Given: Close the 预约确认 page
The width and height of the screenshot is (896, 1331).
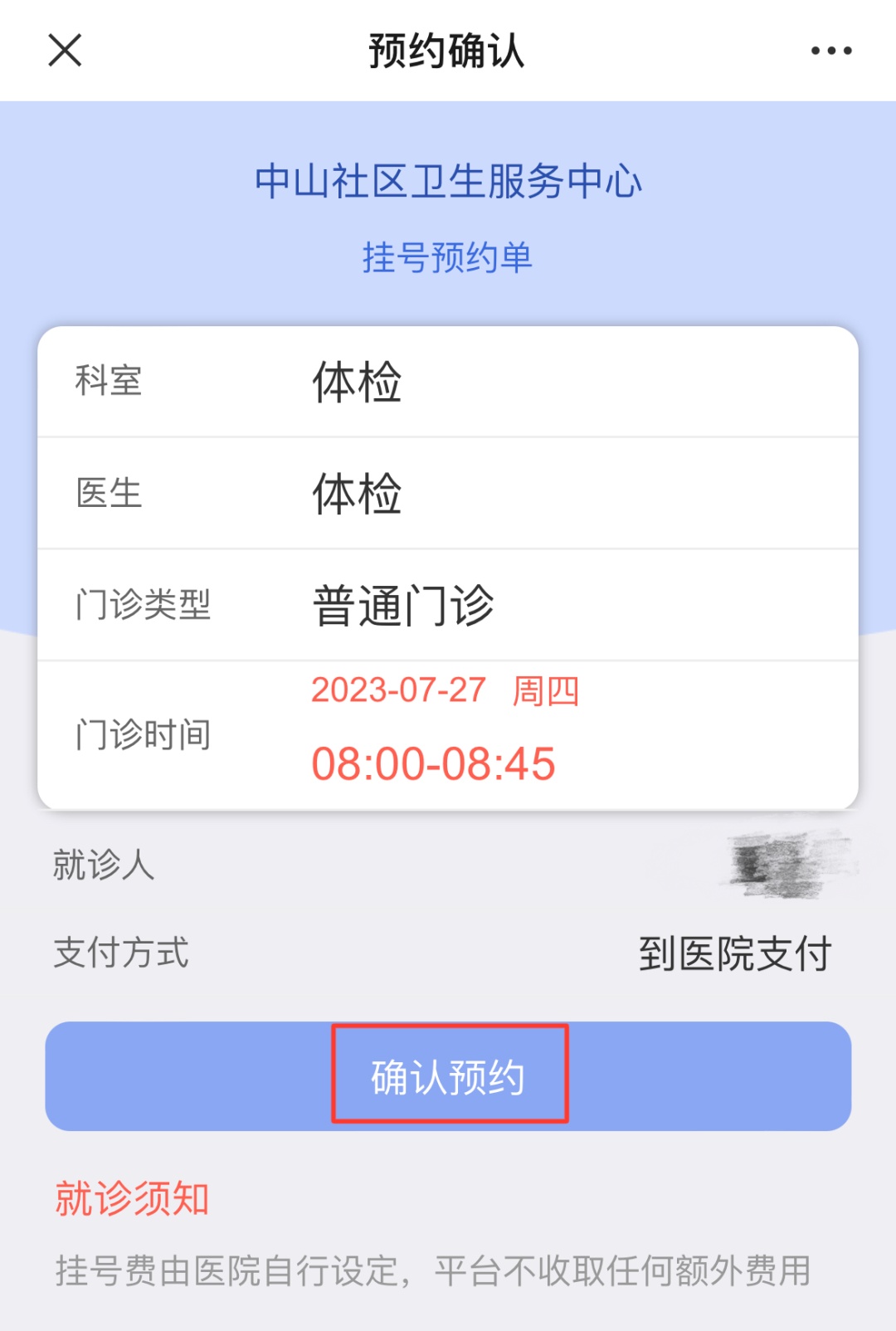Looking at the screenshot, I should (65, 51).
